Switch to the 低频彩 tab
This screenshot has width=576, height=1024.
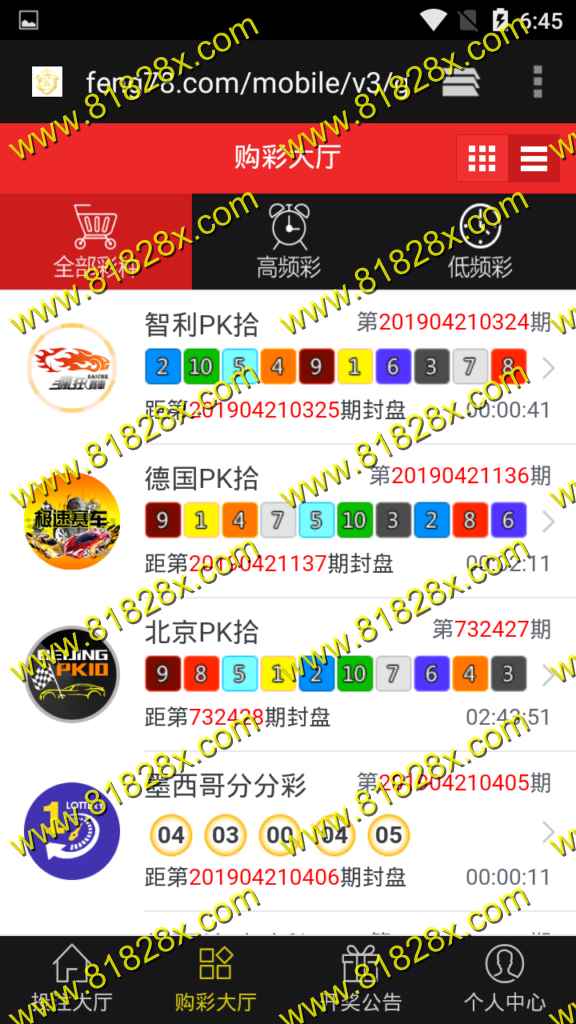pyautogui.click(x=480, y=242)
